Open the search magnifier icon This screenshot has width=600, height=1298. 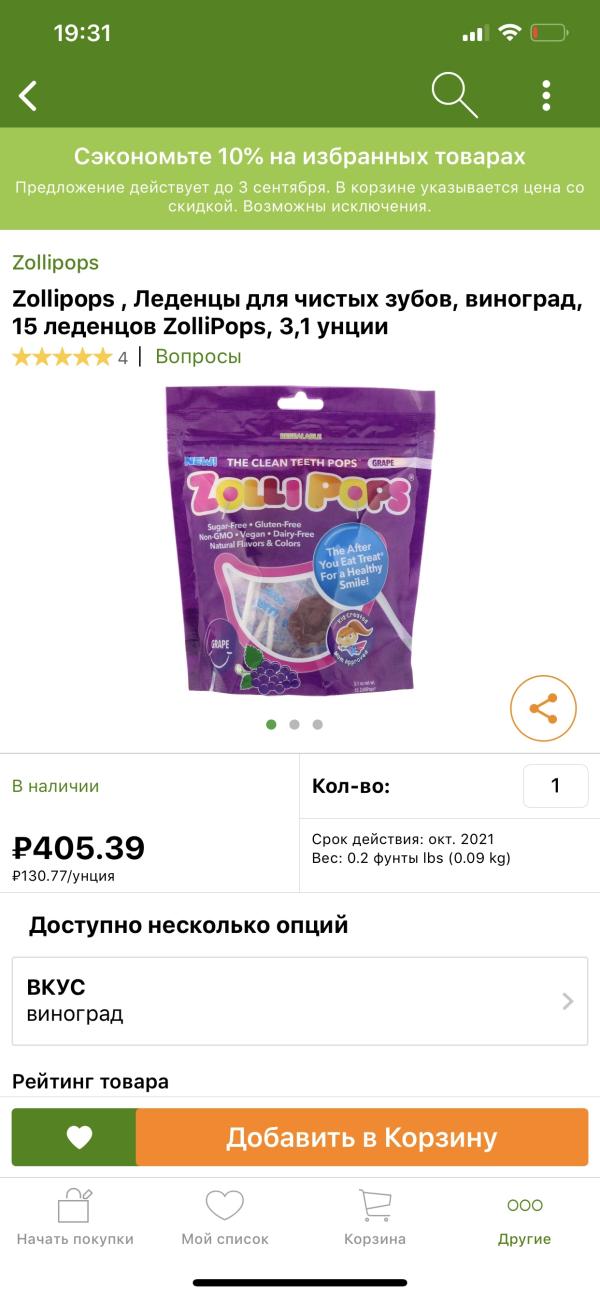click(453, 95)
